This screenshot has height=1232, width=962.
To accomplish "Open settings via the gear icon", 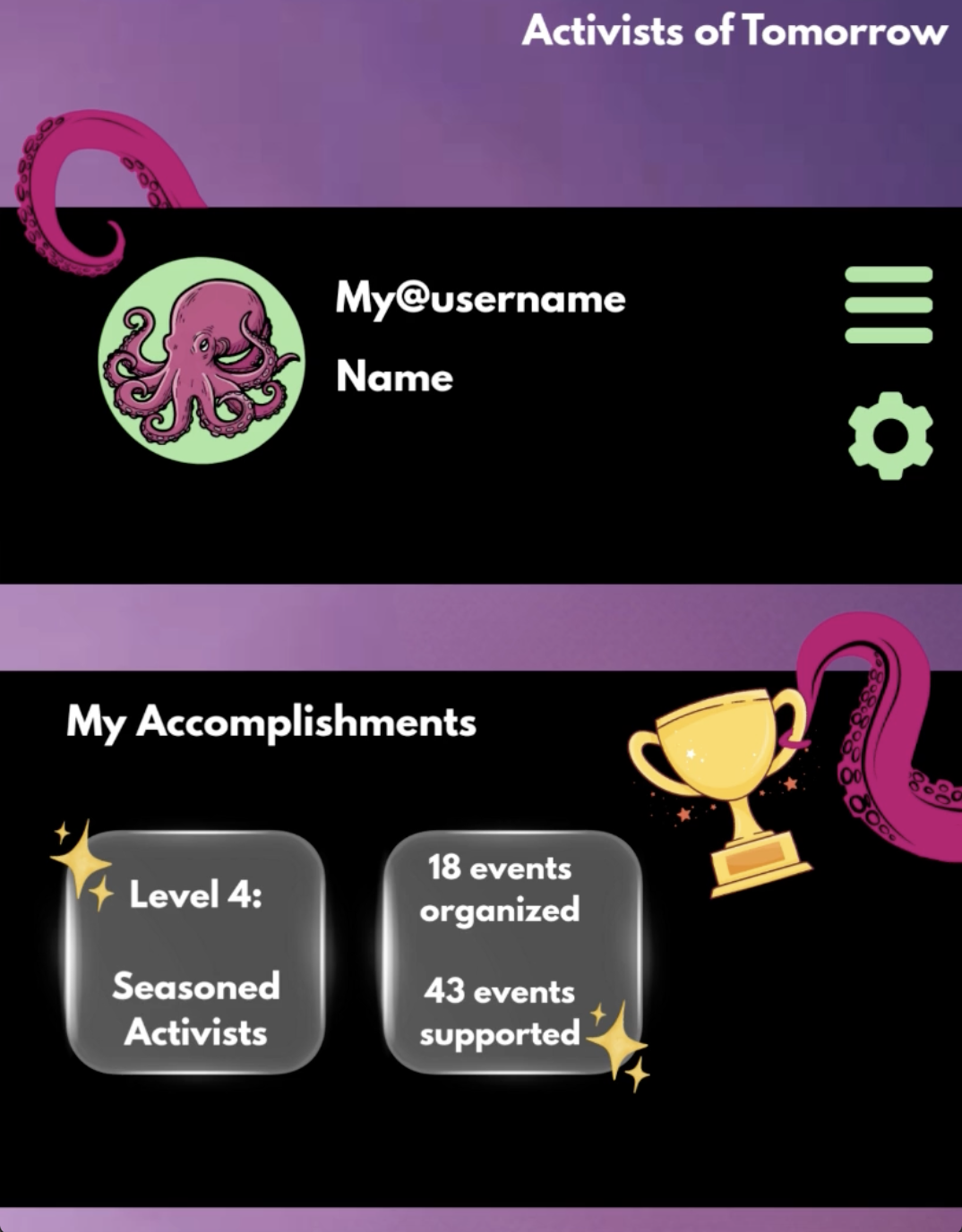I will (889, 435).
